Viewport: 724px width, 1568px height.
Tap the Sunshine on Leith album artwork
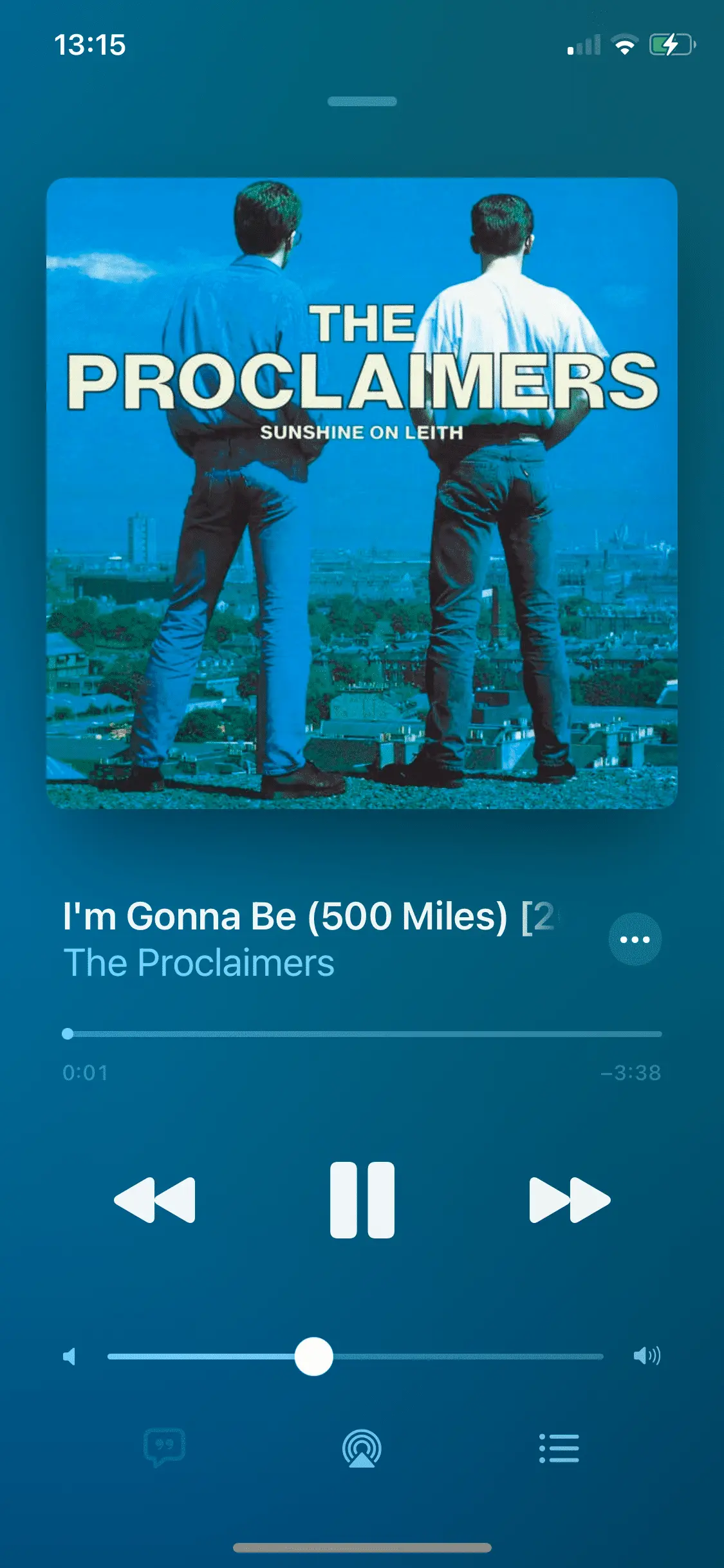coord(362,493)
